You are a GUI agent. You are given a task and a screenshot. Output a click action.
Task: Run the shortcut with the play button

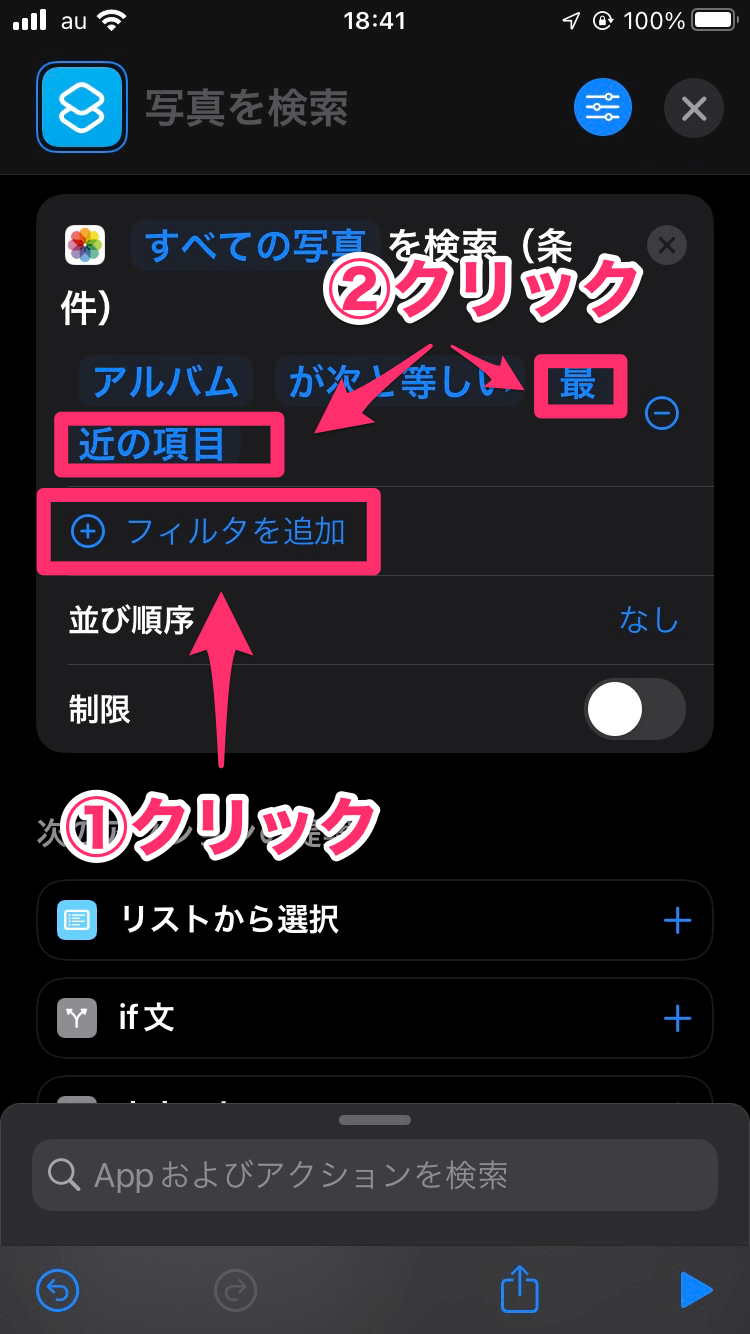pyautogui.click(x=695, y=1290)
